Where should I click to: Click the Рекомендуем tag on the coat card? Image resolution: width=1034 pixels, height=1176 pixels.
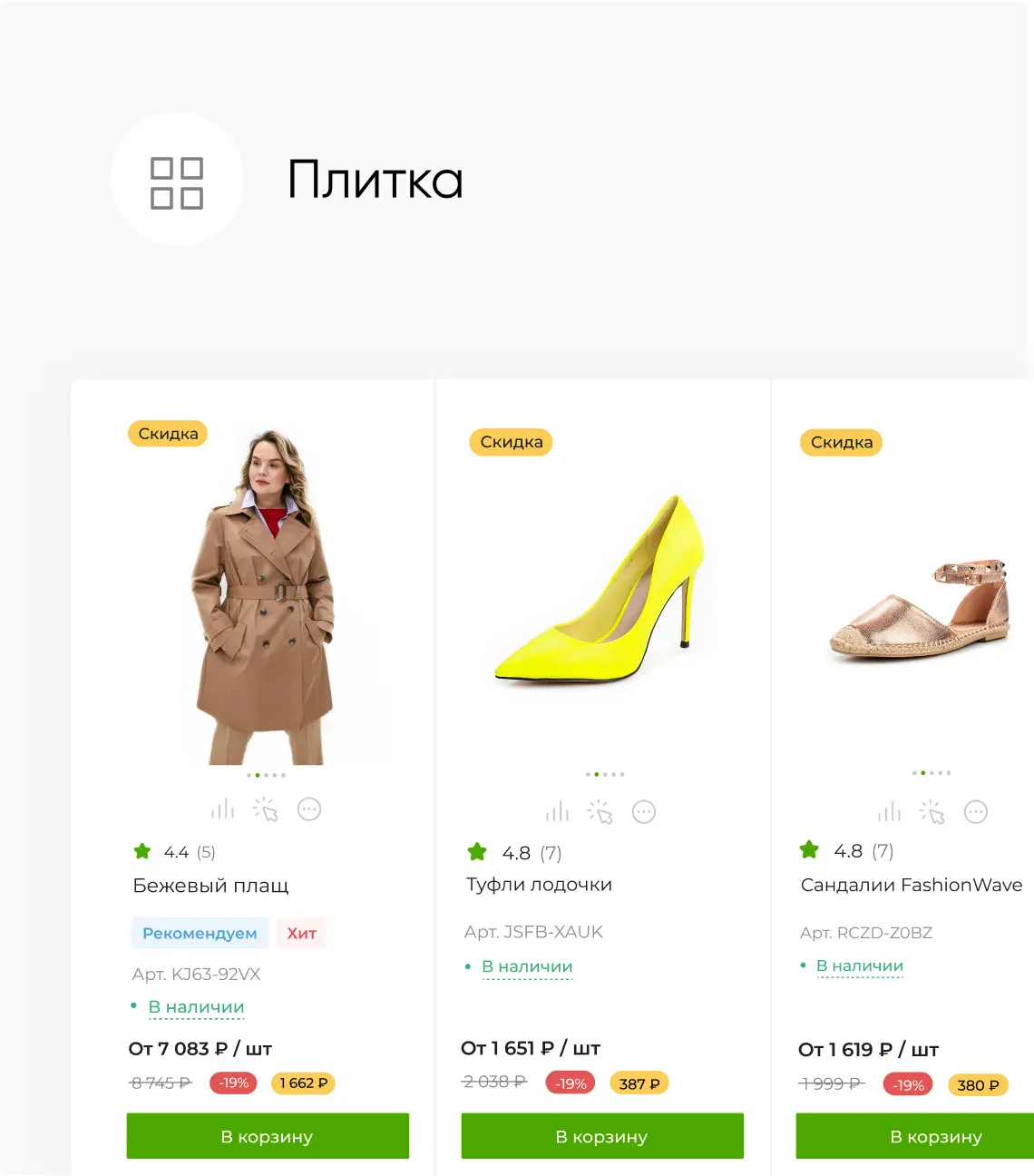click(x=200, y=932)
